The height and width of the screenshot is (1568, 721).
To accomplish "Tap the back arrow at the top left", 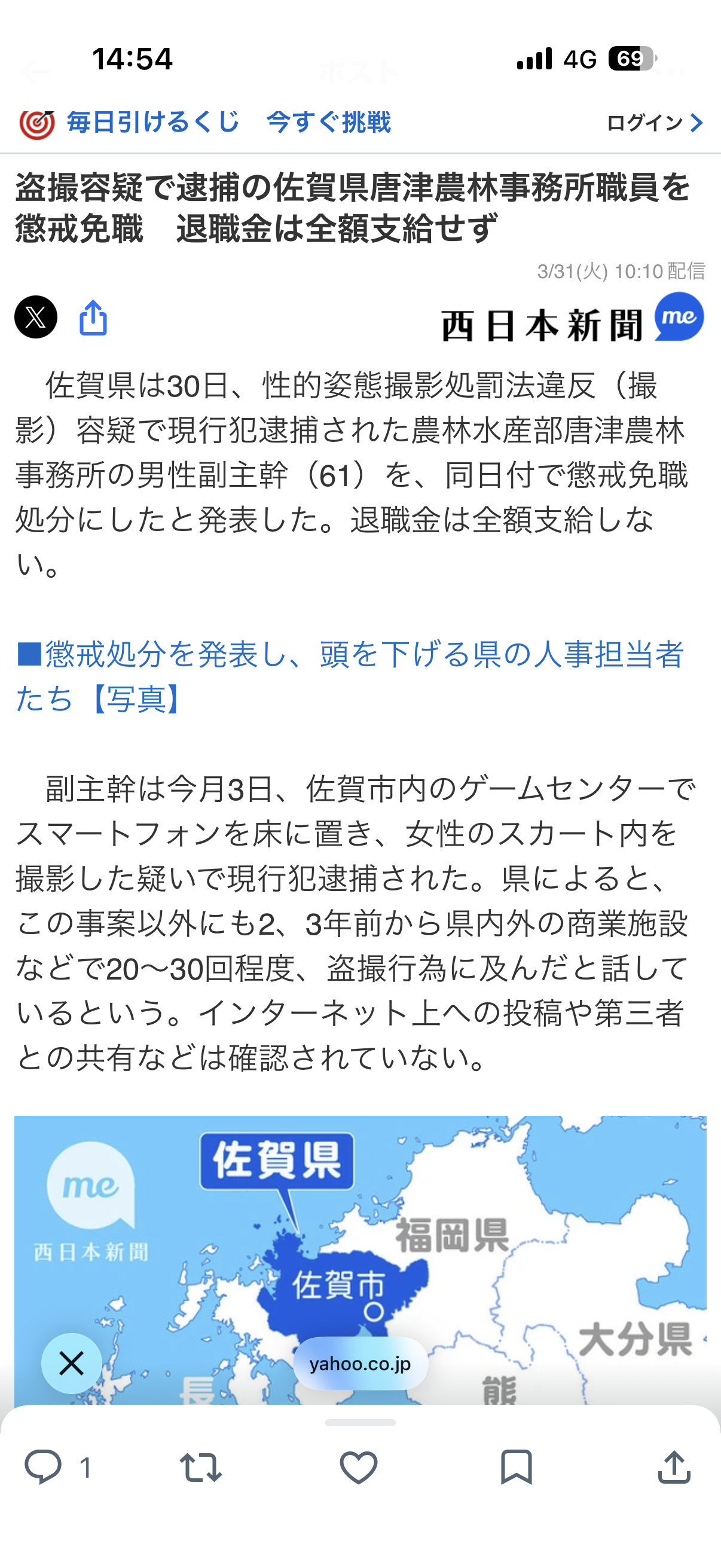I will point(36,71).
